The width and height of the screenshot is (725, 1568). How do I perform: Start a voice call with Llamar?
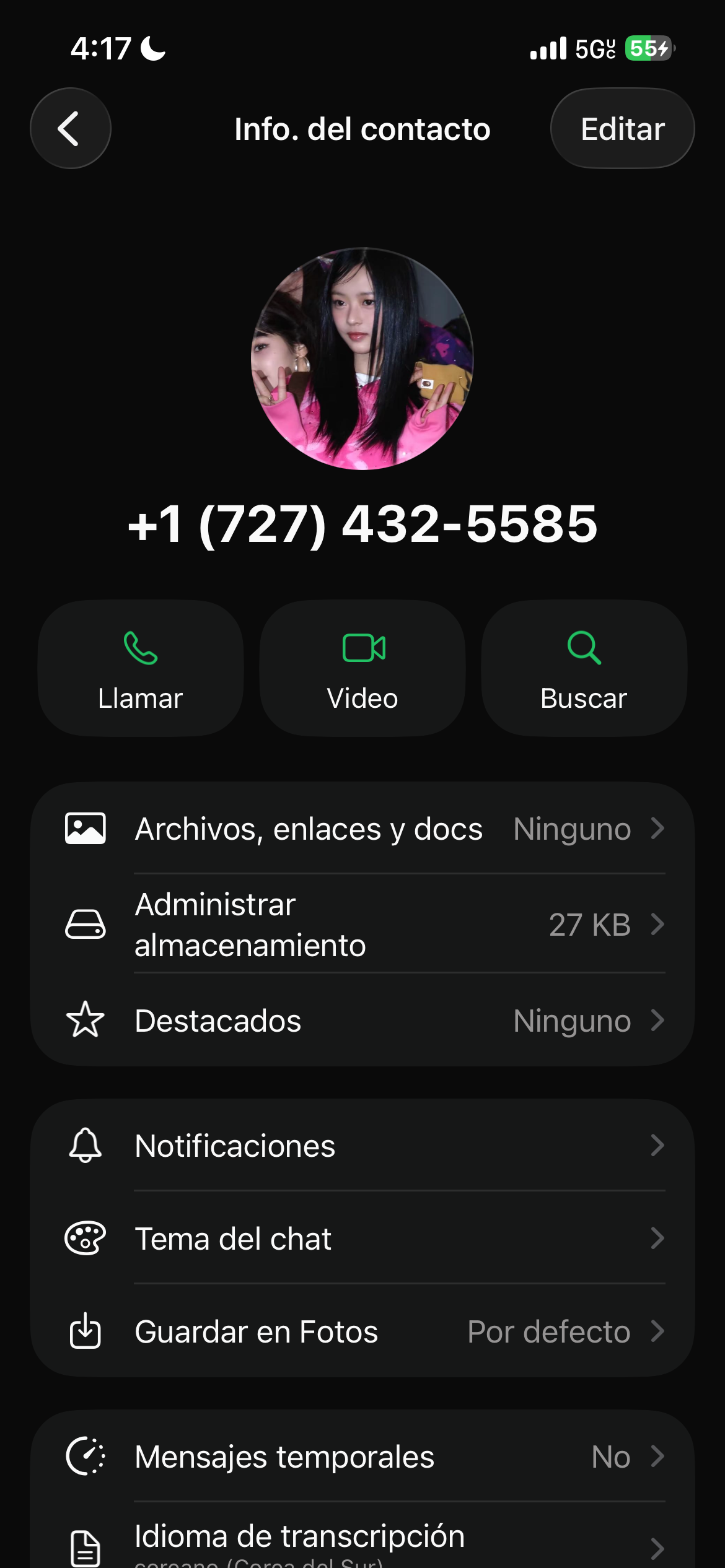(141, 668)
